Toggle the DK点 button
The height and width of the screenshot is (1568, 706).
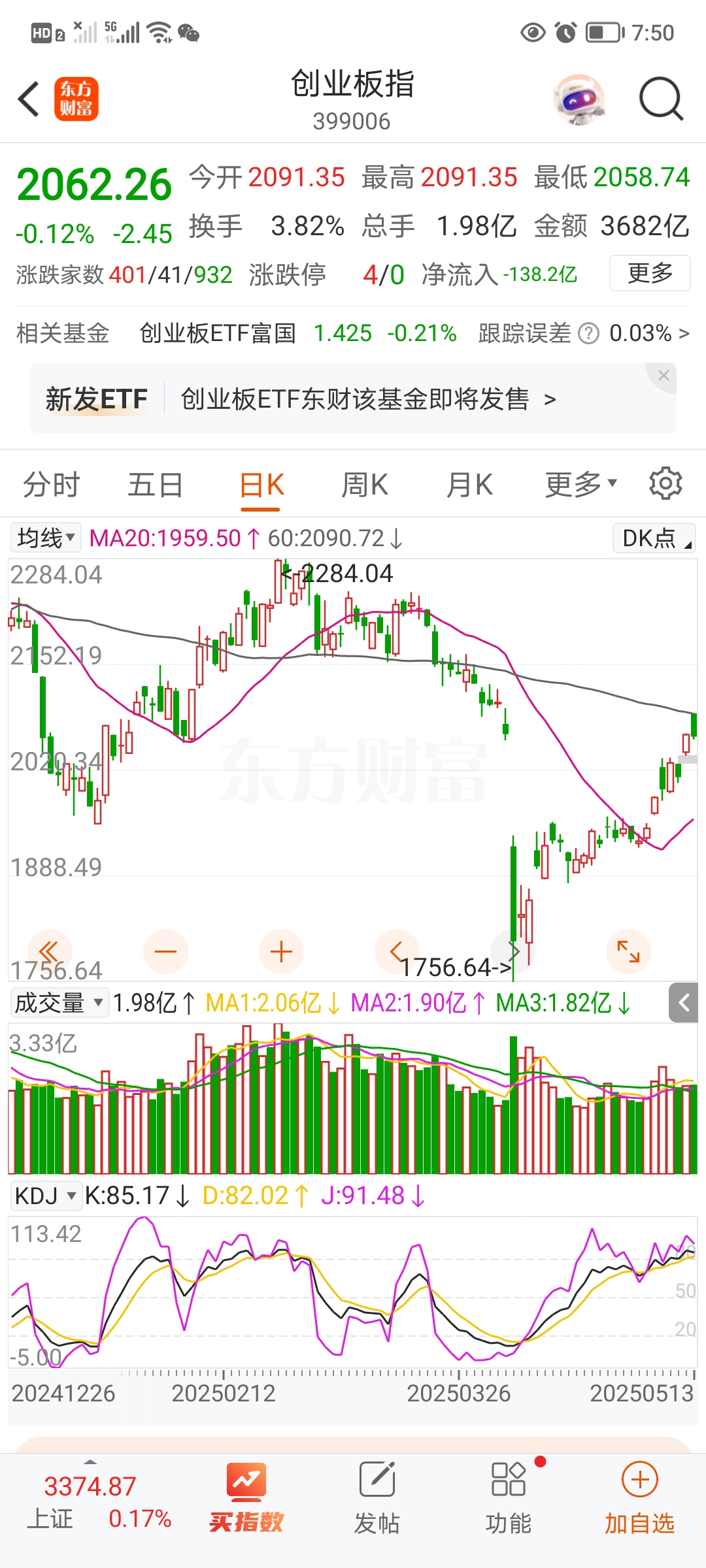pos(654,538)
